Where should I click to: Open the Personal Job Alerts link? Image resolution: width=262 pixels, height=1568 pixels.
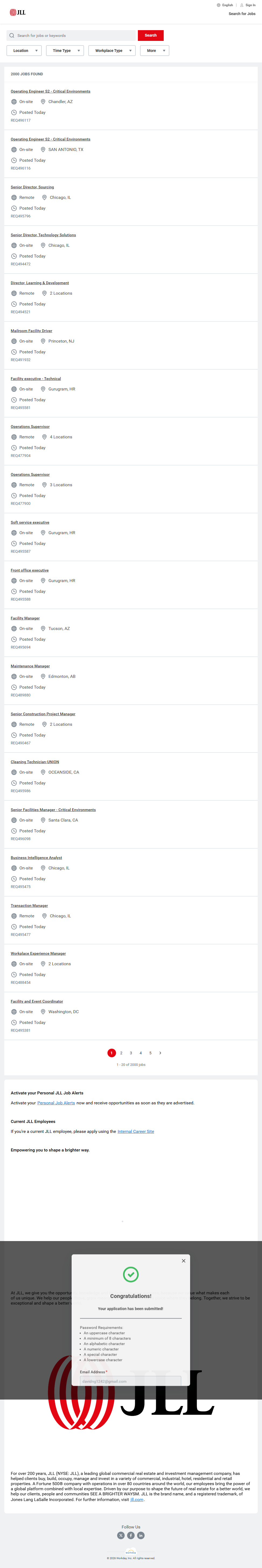pos(56,1103)
